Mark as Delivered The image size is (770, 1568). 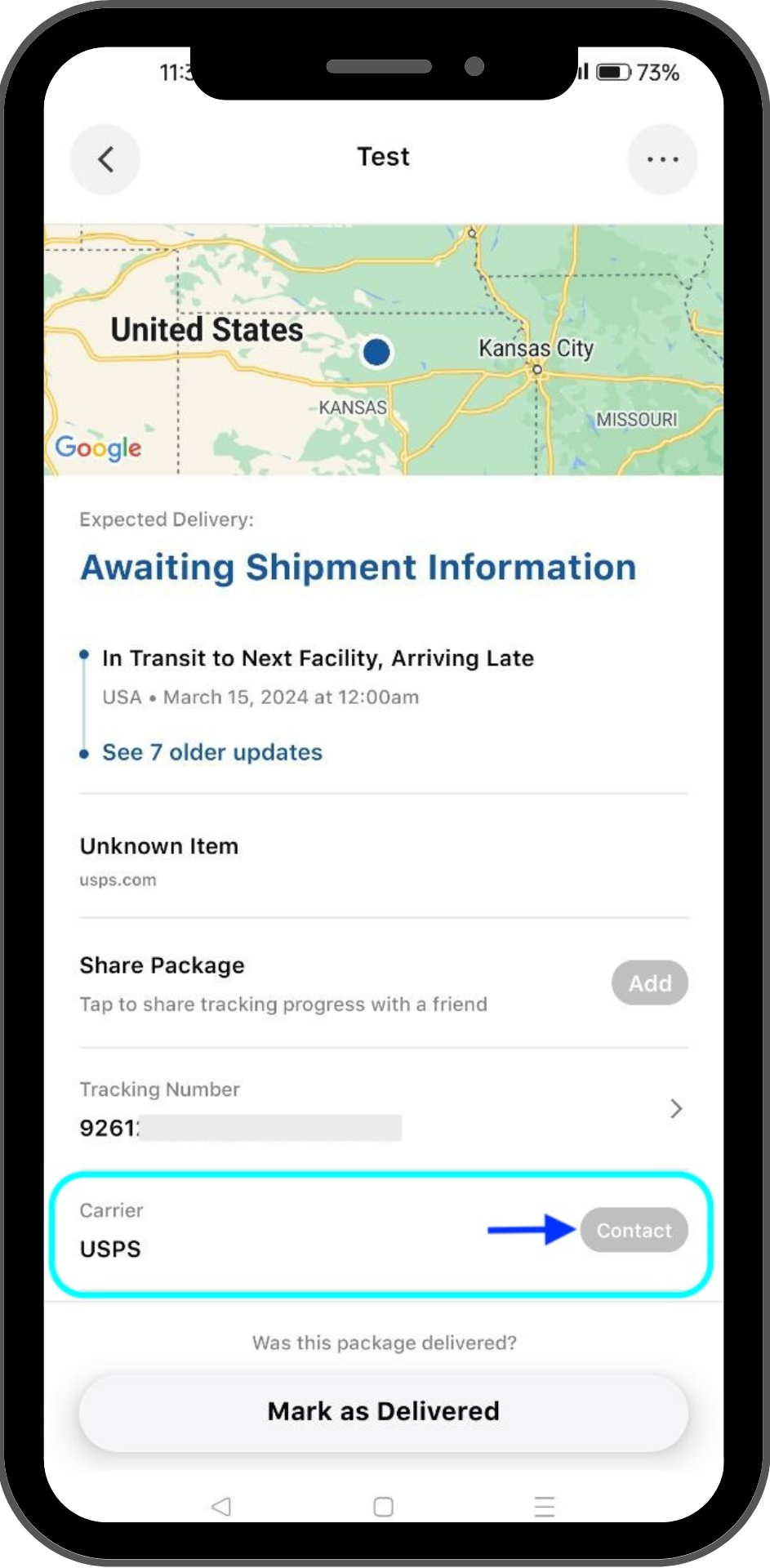pos(383,1411)
